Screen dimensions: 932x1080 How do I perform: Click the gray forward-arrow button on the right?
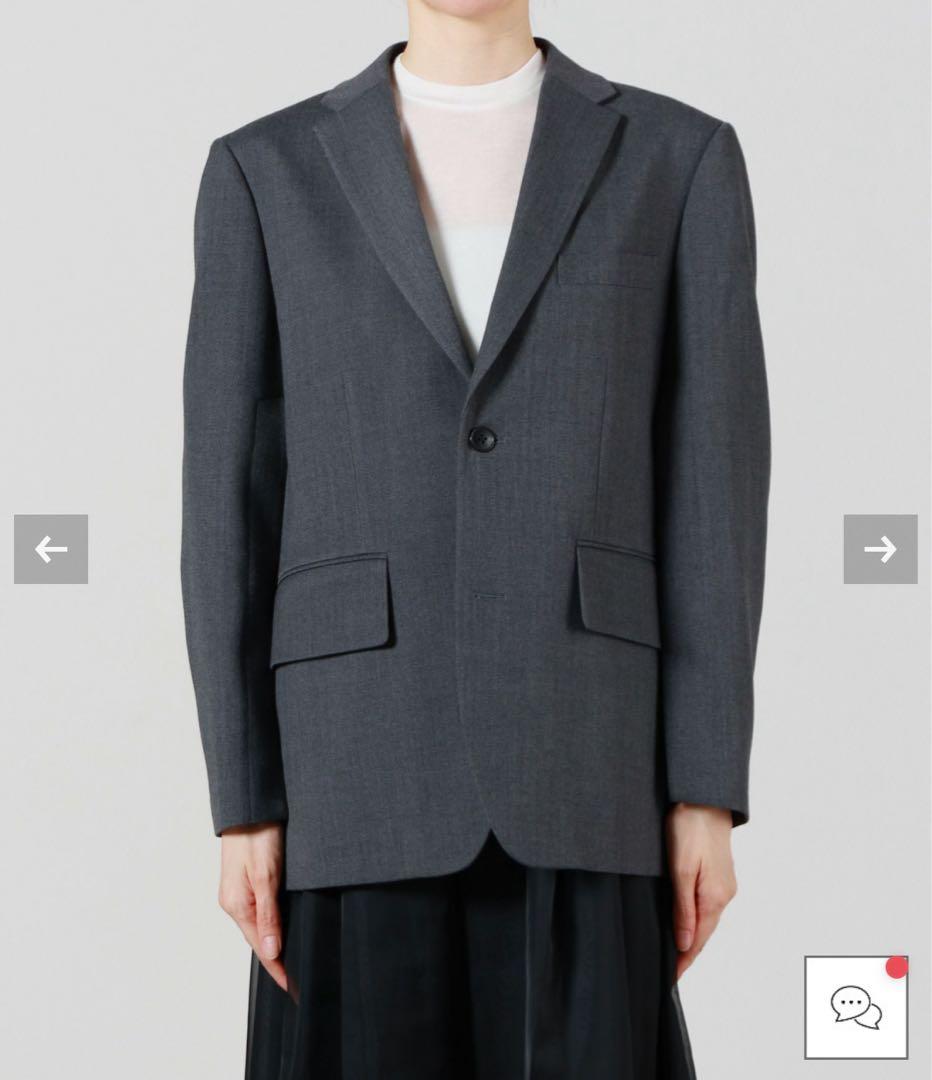881,548
